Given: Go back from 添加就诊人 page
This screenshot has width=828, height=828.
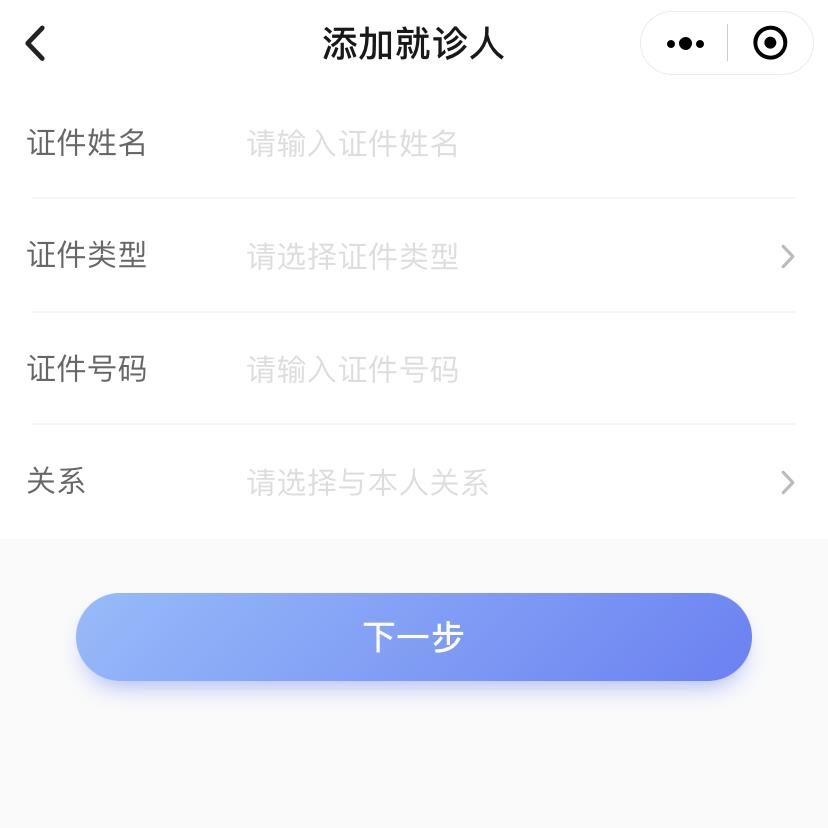Looking at the screenshot, I should click(x=36, y=44).
